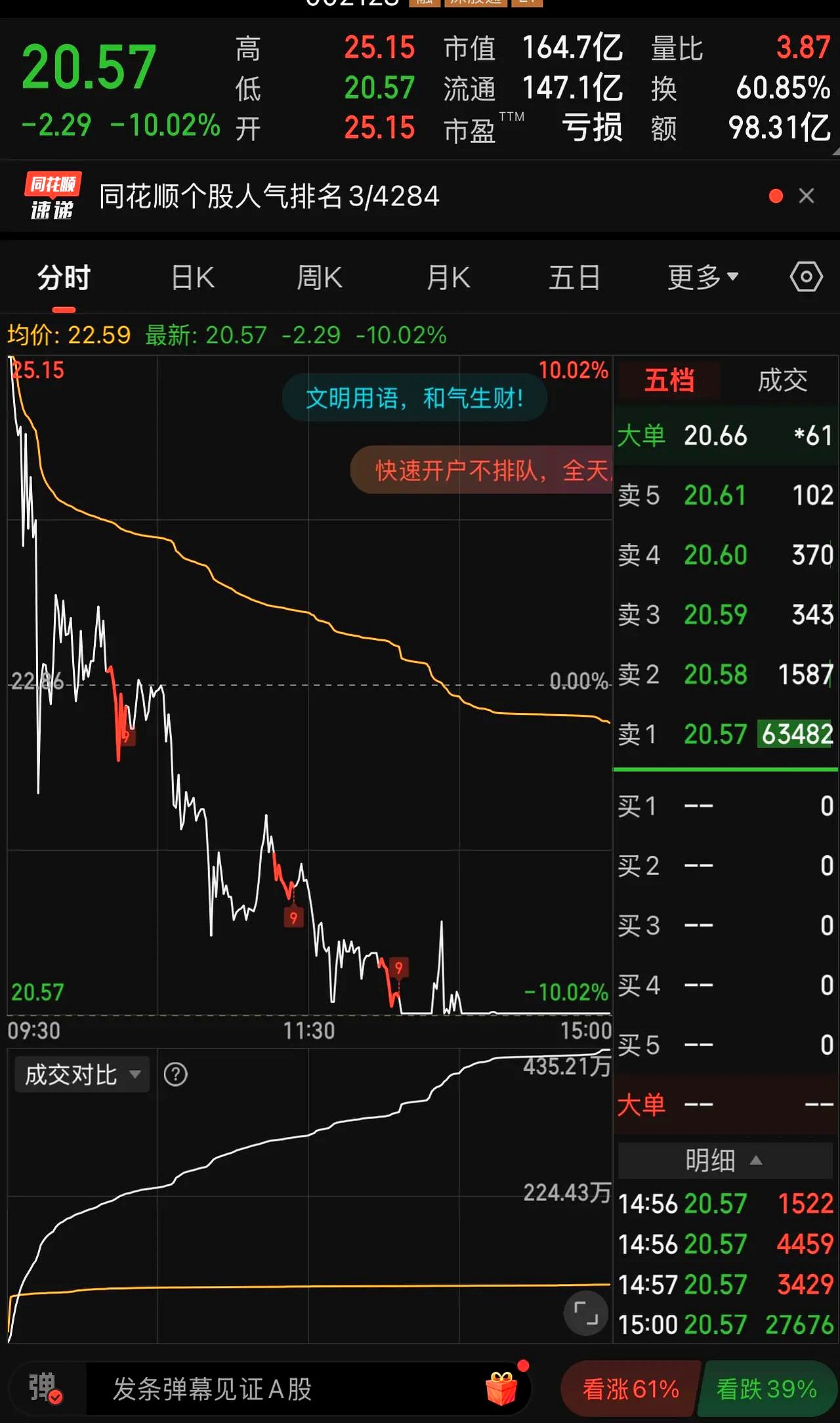Open the gift box icon
This screenshot has height=1423, width=840.
[502, 1388]
